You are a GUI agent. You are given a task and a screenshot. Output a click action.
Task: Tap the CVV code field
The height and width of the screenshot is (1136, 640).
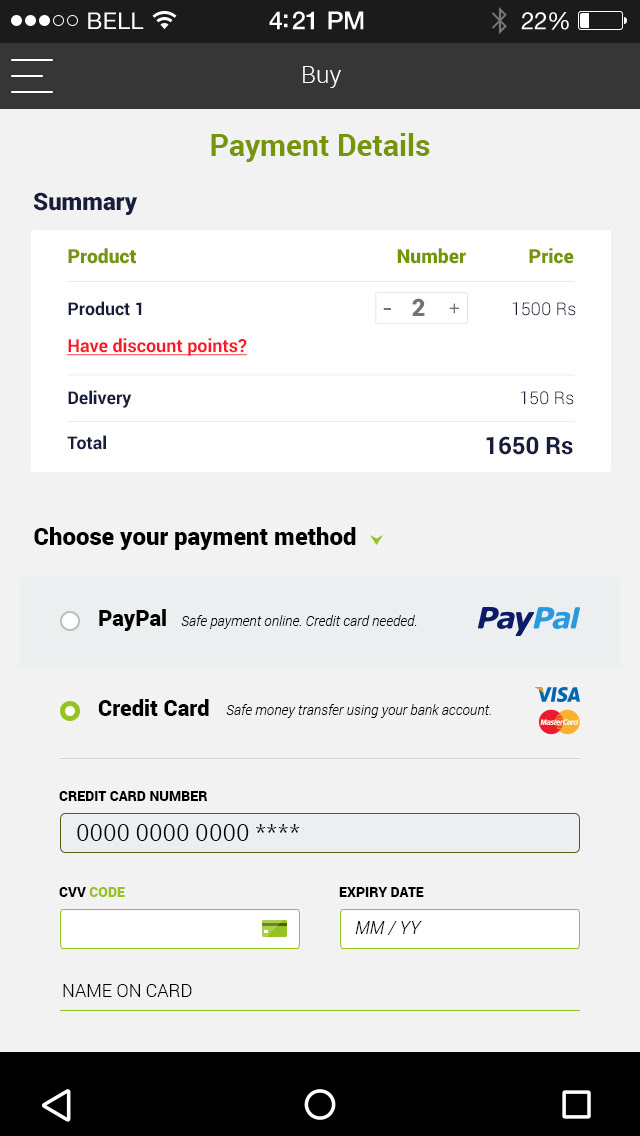(x=180, y=929)
